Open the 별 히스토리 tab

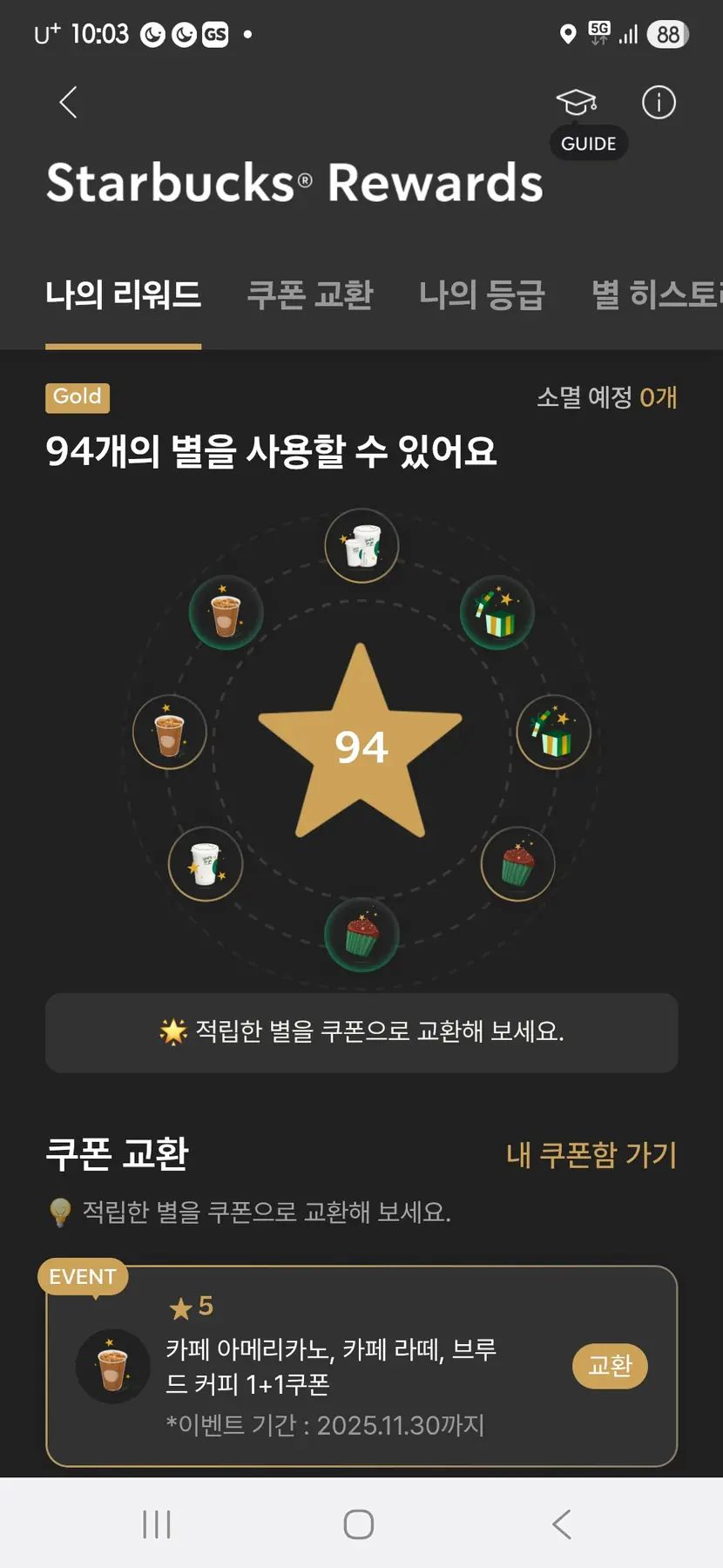point(657,295)
